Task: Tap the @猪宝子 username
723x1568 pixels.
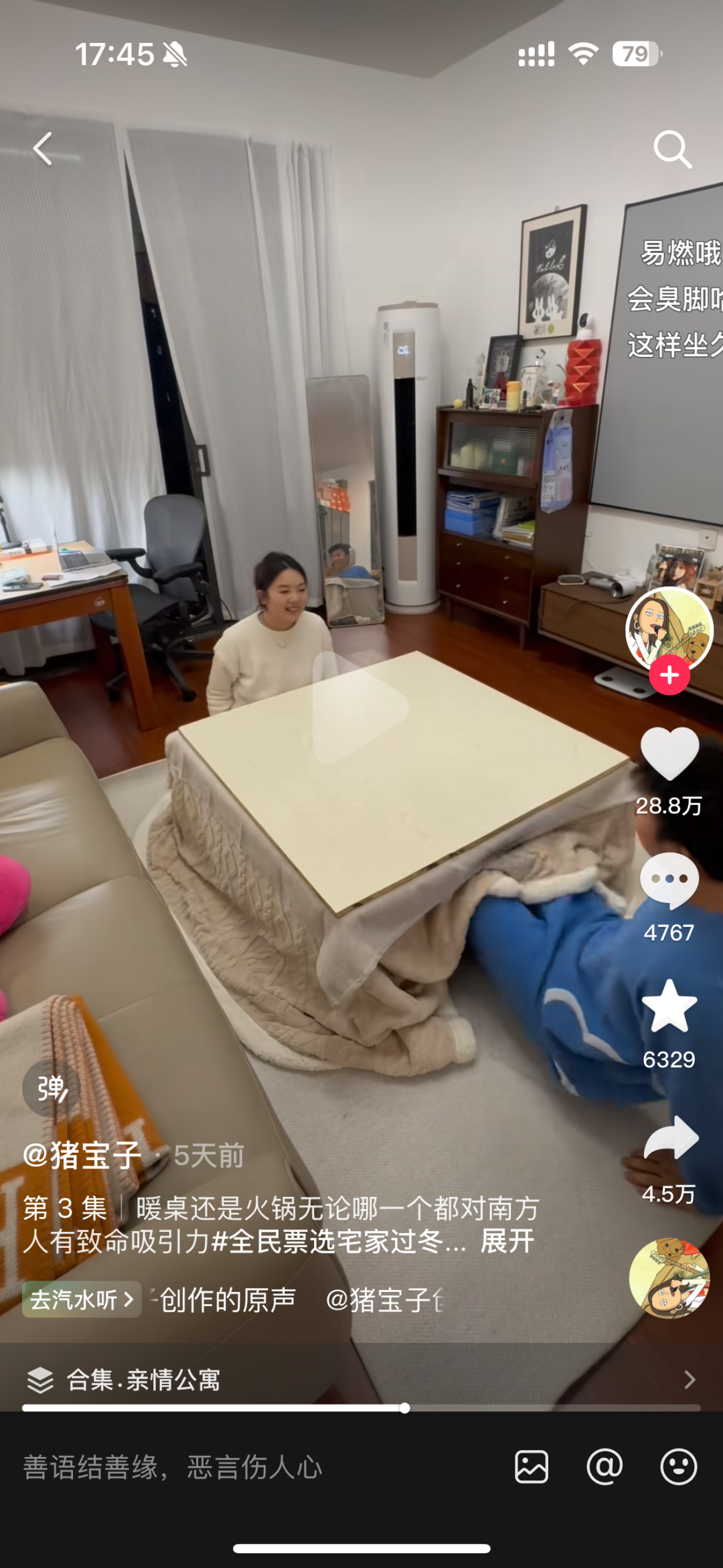Action: point(82,1155)
